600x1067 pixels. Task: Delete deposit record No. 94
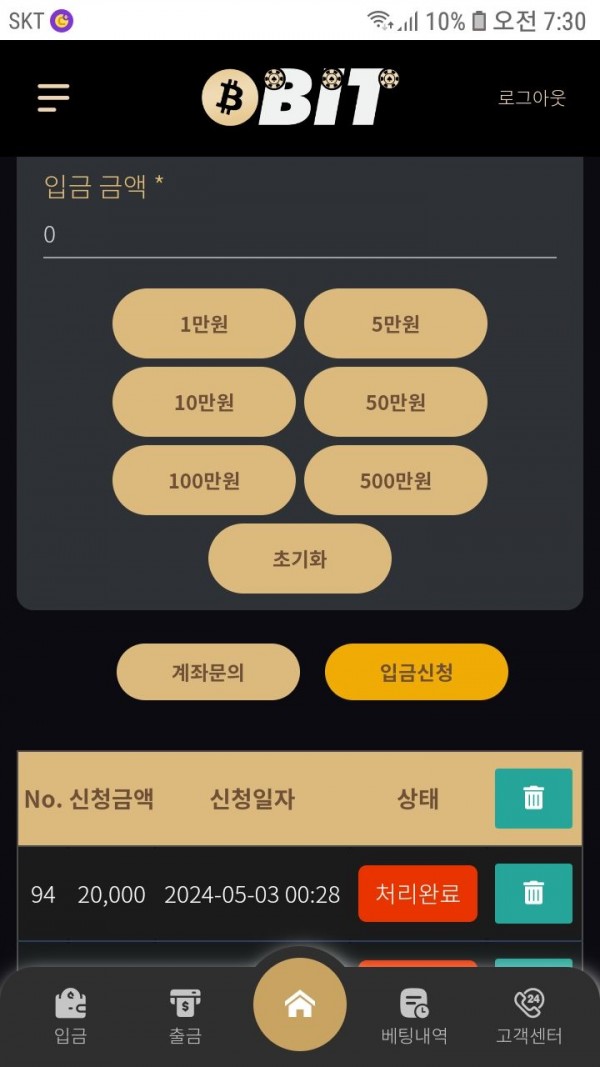coord(533,893)
